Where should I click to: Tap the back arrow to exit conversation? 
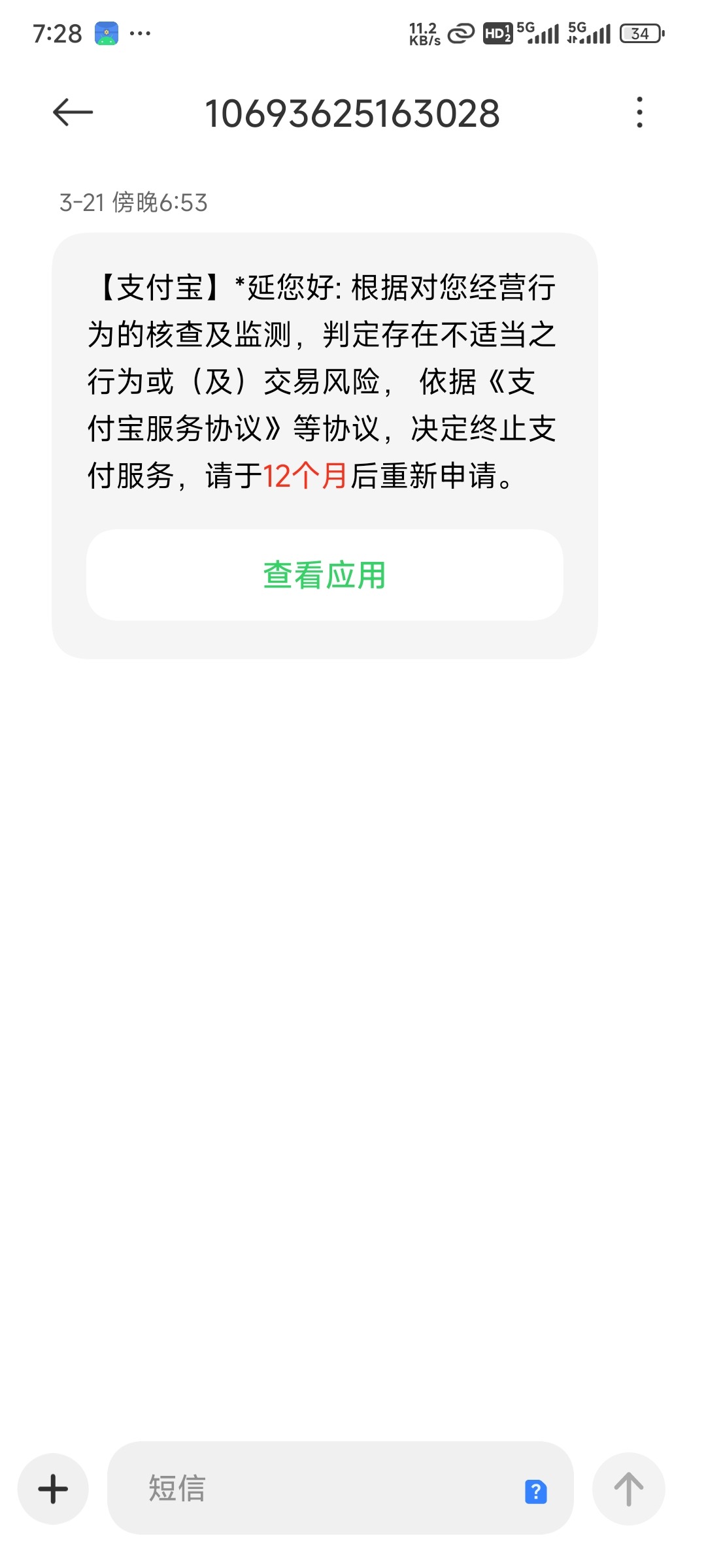click(72, 112)
